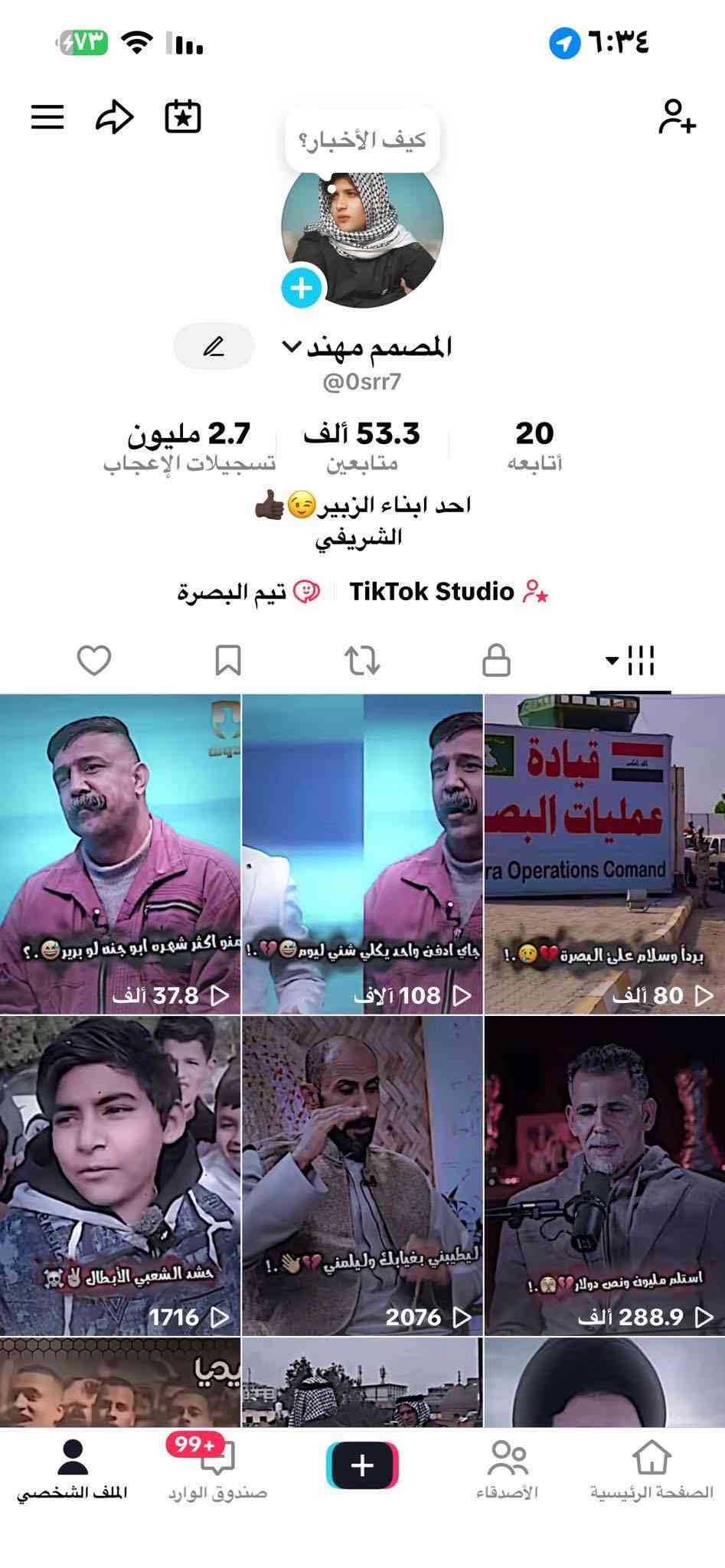This screenshot has width=725, height=1568.
Task: Open صندوق الوارد inbox
Action: coord(217,1469)
